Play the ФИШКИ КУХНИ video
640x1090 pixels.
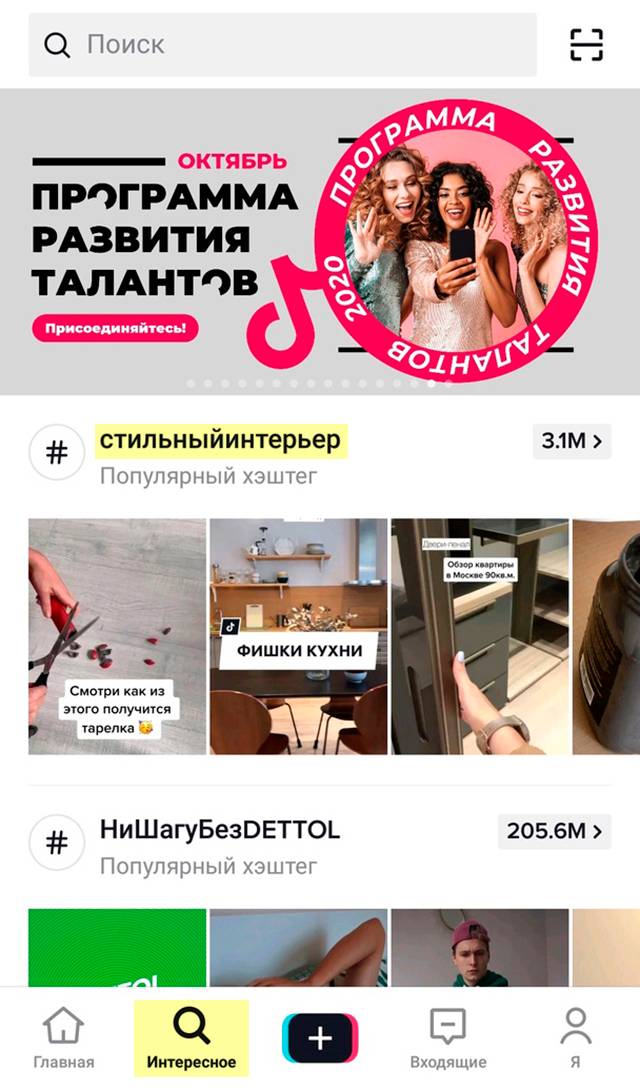click(x=298, y=636)
